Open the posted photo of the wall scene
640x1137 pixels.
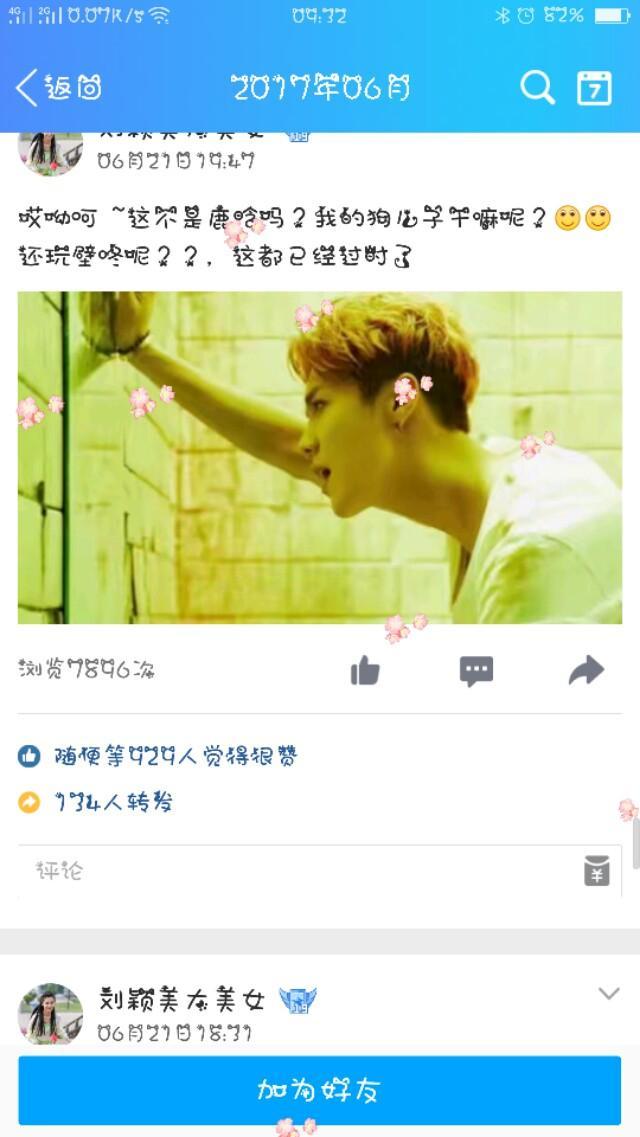click(x=320, y=458)
